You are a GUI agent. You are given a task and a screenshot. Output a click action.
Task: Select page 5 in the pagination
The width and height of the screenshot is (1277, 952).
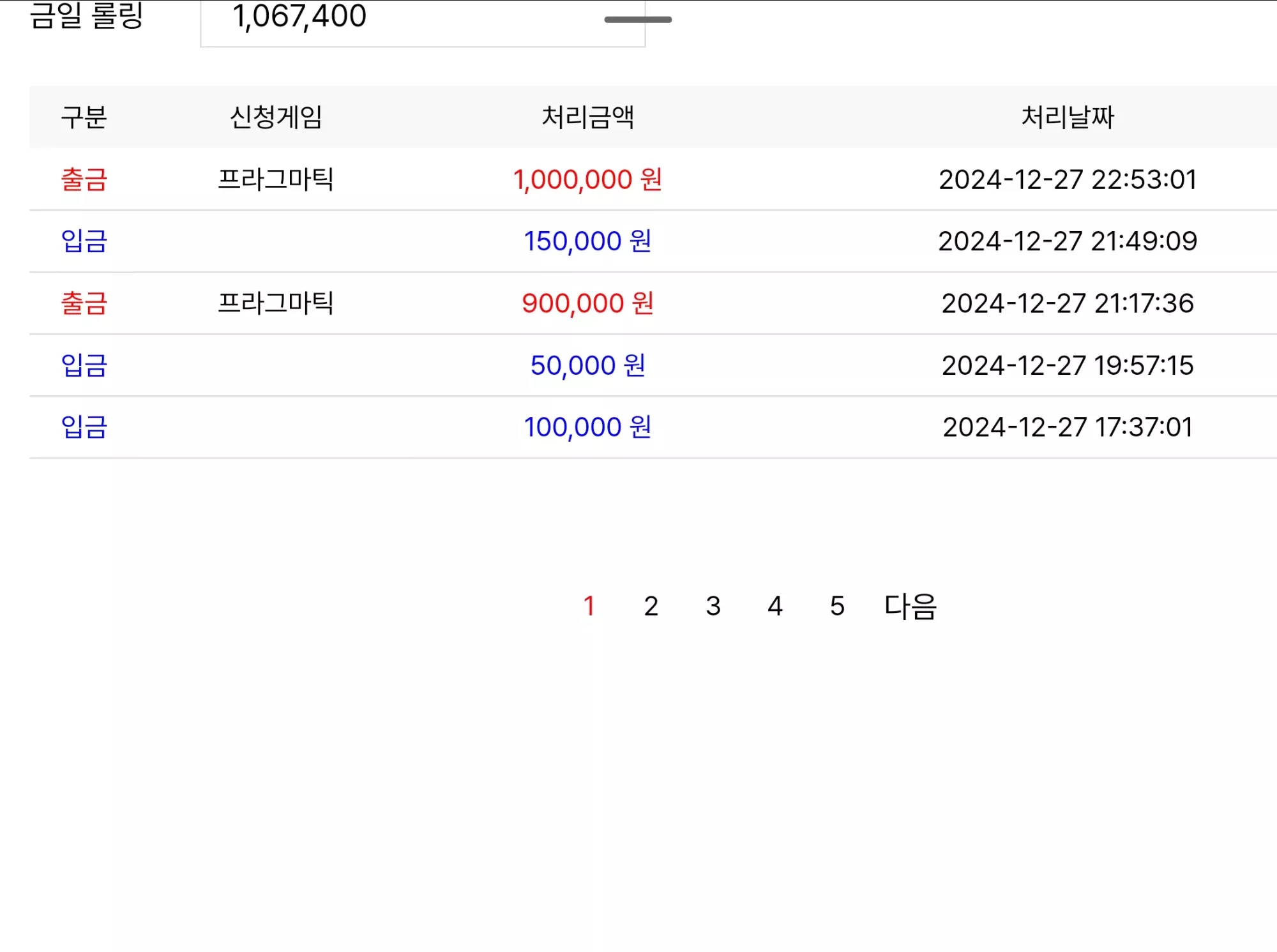[x=837, y=606]
